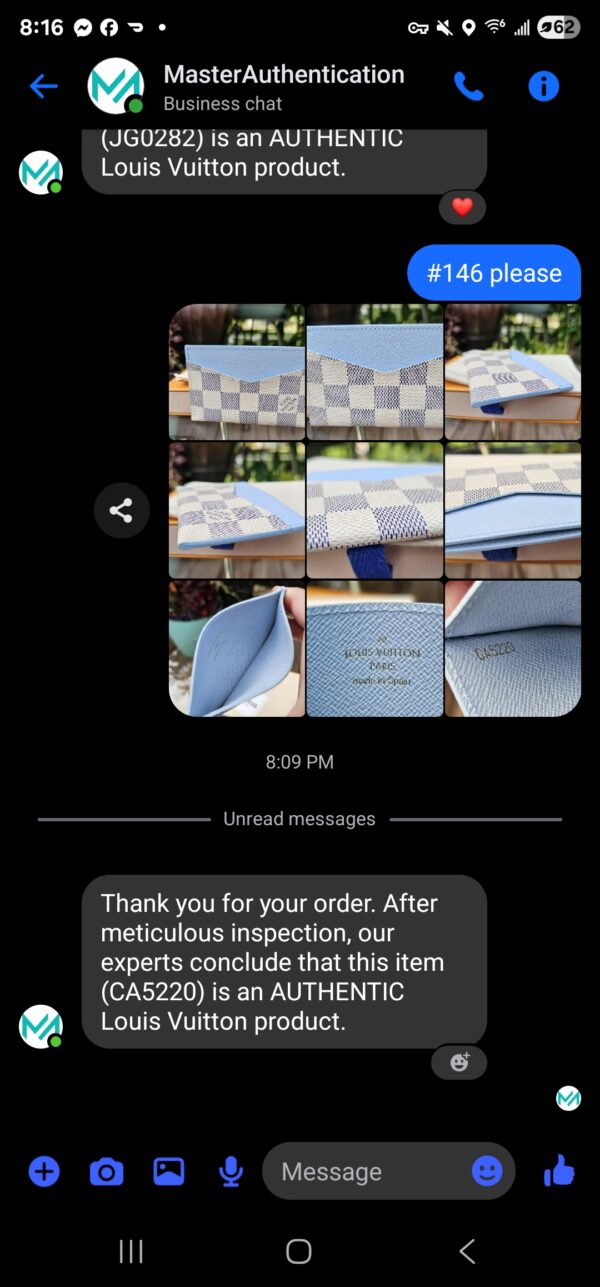Share the sent photo collage
The image size is (600, 1287).
pyautogui.click(x=121, y=511)
